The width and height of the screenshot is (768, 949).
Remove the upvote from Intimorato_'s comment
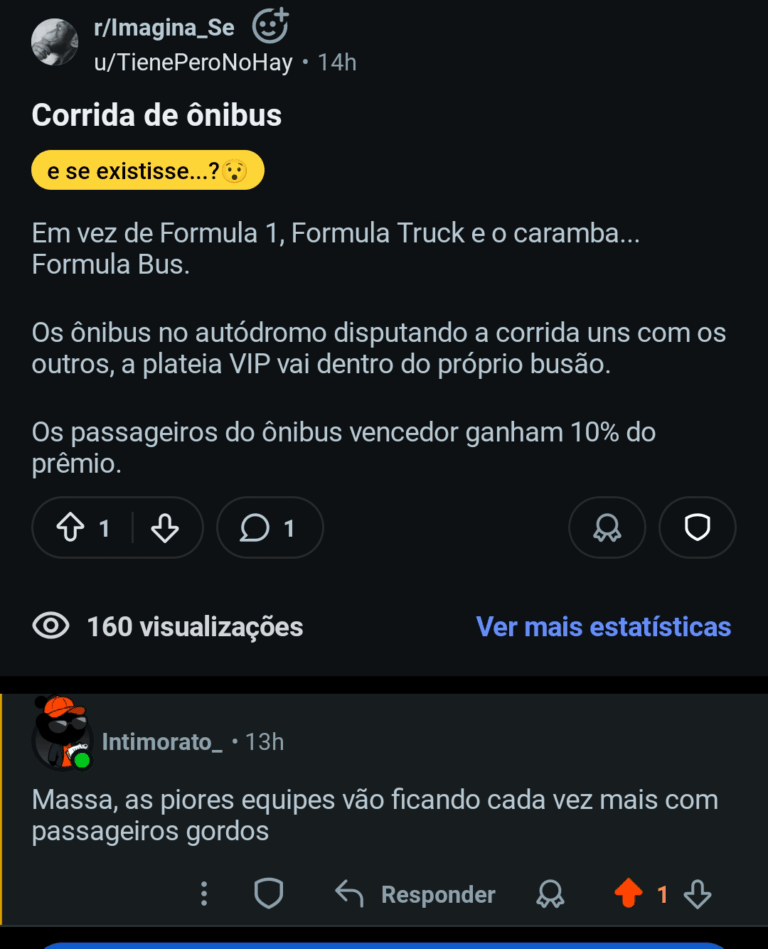coord(628,894)
